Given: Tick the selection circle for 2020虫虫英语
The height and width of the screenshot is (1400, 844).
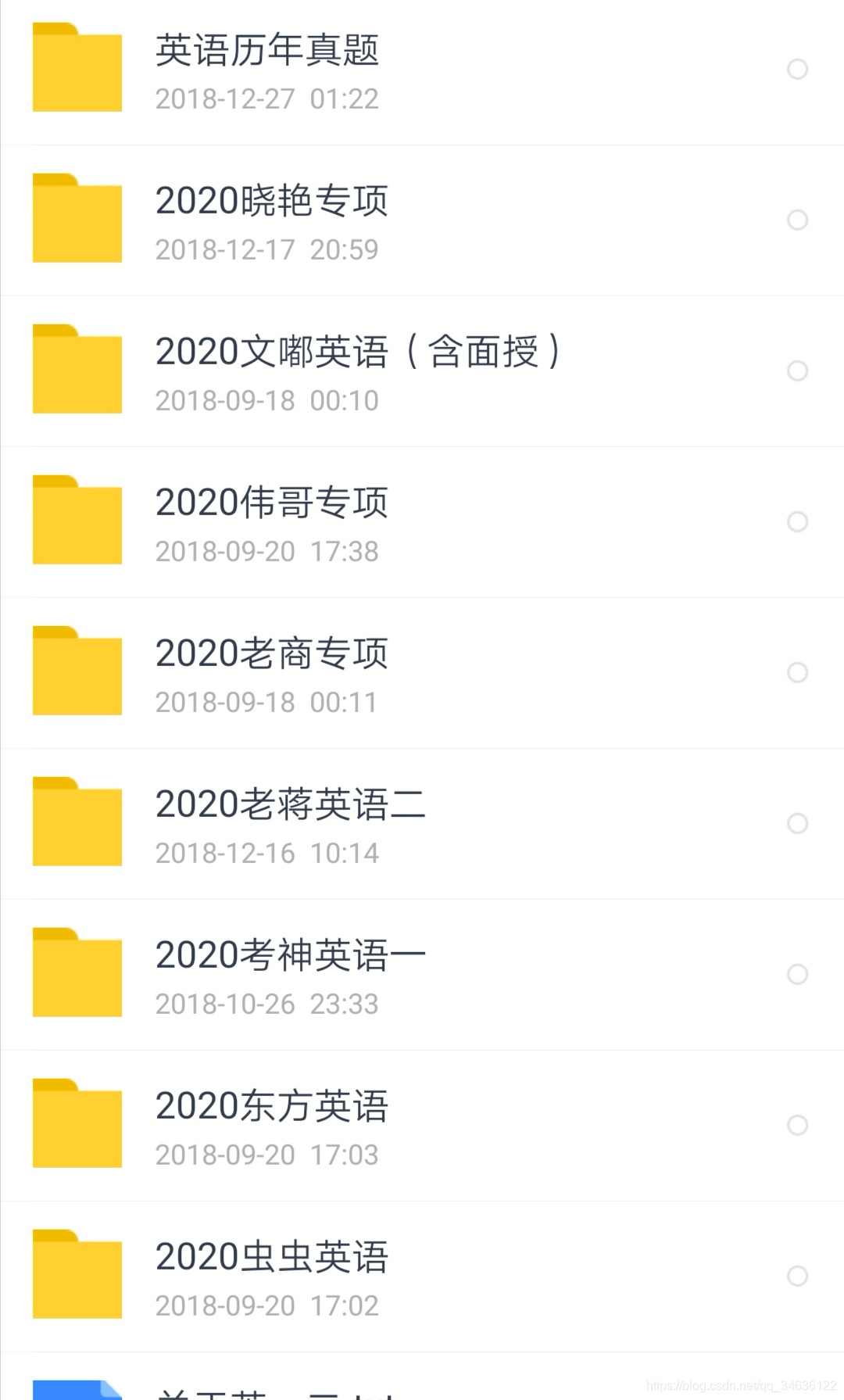Looking at the screenshot, I should [797, 1276].
